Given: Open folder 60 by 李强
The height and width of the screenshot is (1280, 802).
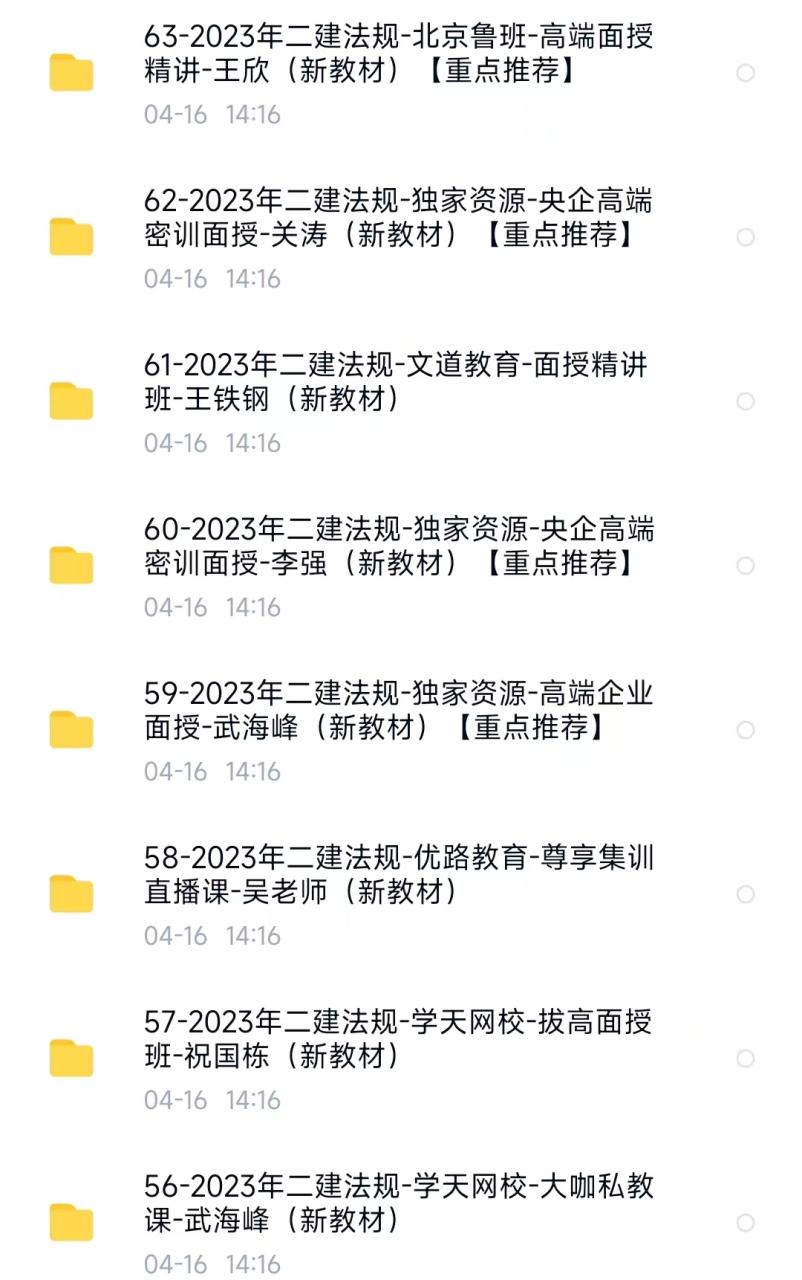Looking at the screenshot, I should 398,547.
